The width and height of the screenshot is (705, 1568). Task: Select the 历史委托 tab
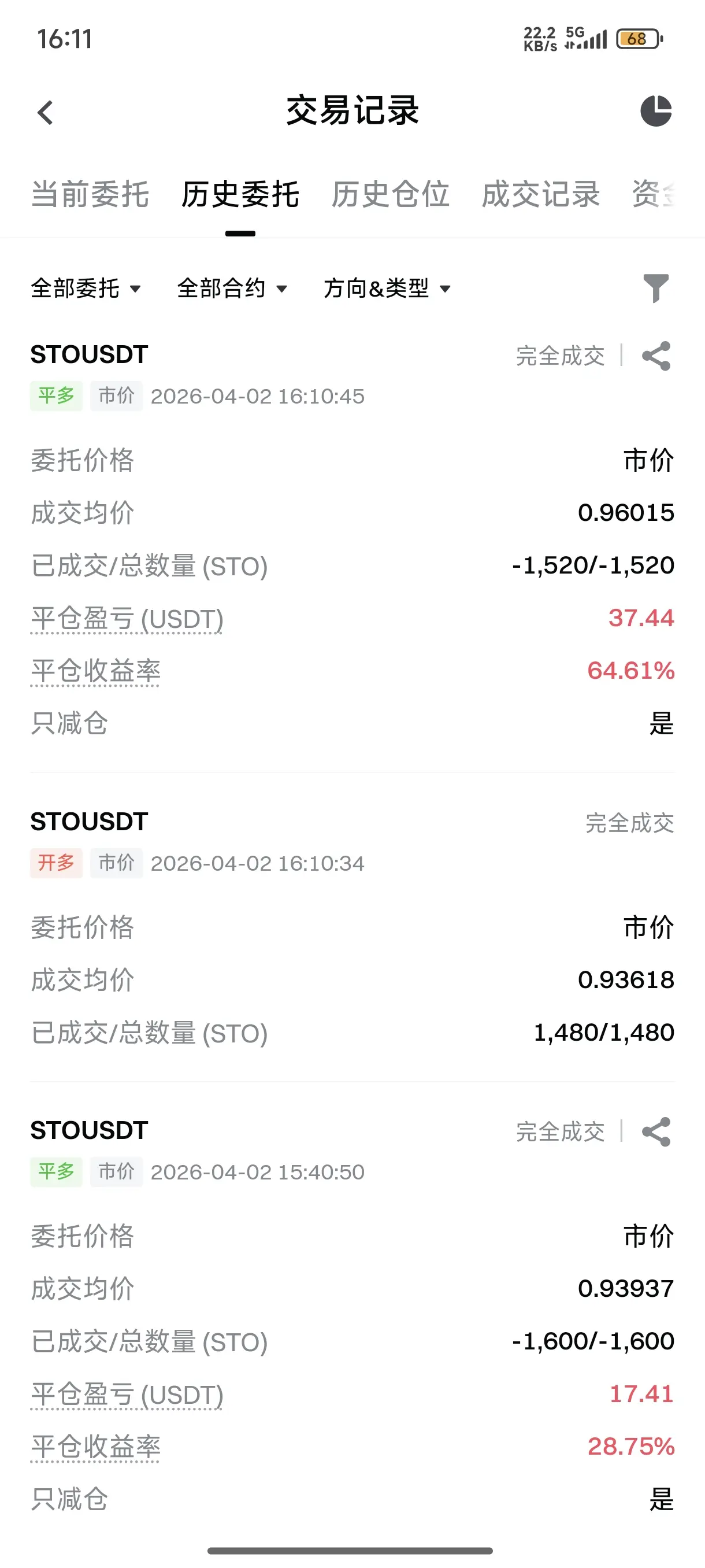coord(240,194)
